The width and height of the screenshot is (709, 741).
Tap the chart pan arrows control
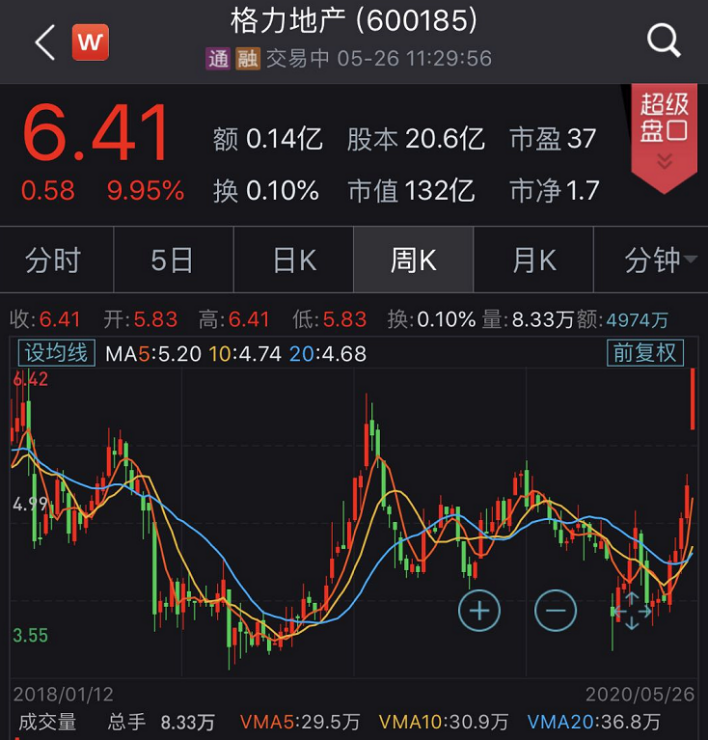click(631, 610)
